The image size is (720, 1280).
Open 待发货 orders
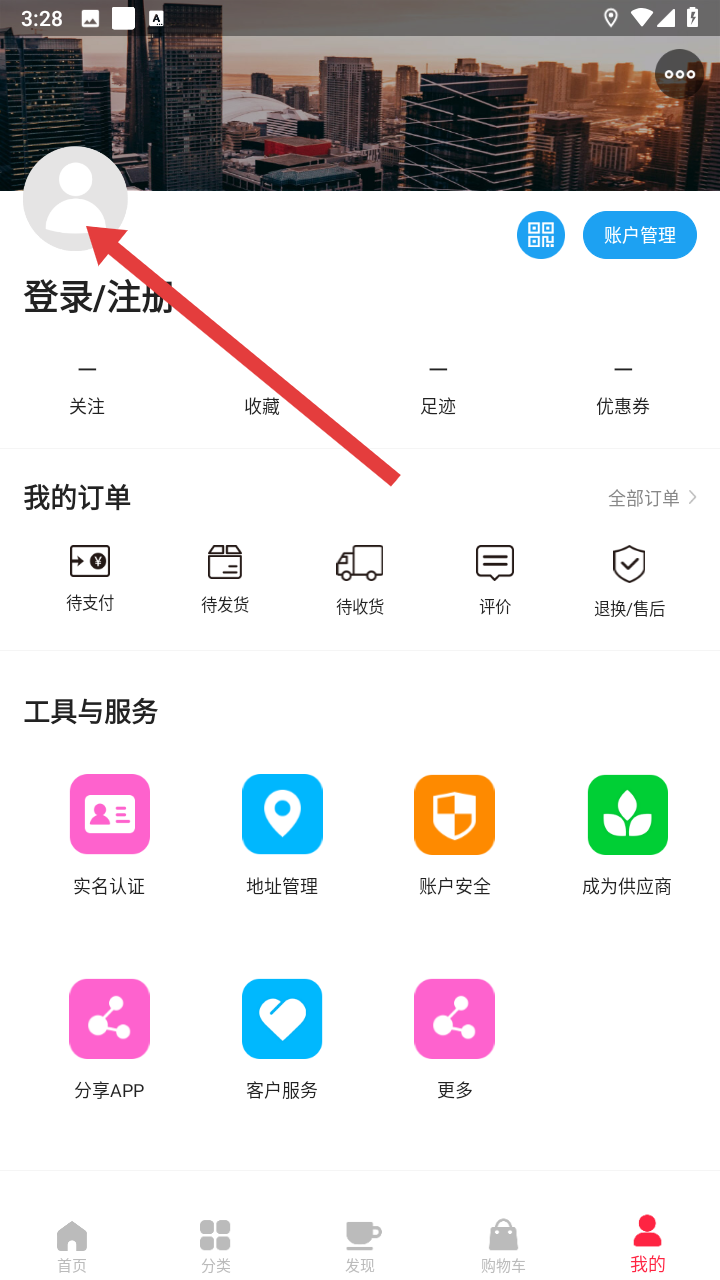coord(225,579)
